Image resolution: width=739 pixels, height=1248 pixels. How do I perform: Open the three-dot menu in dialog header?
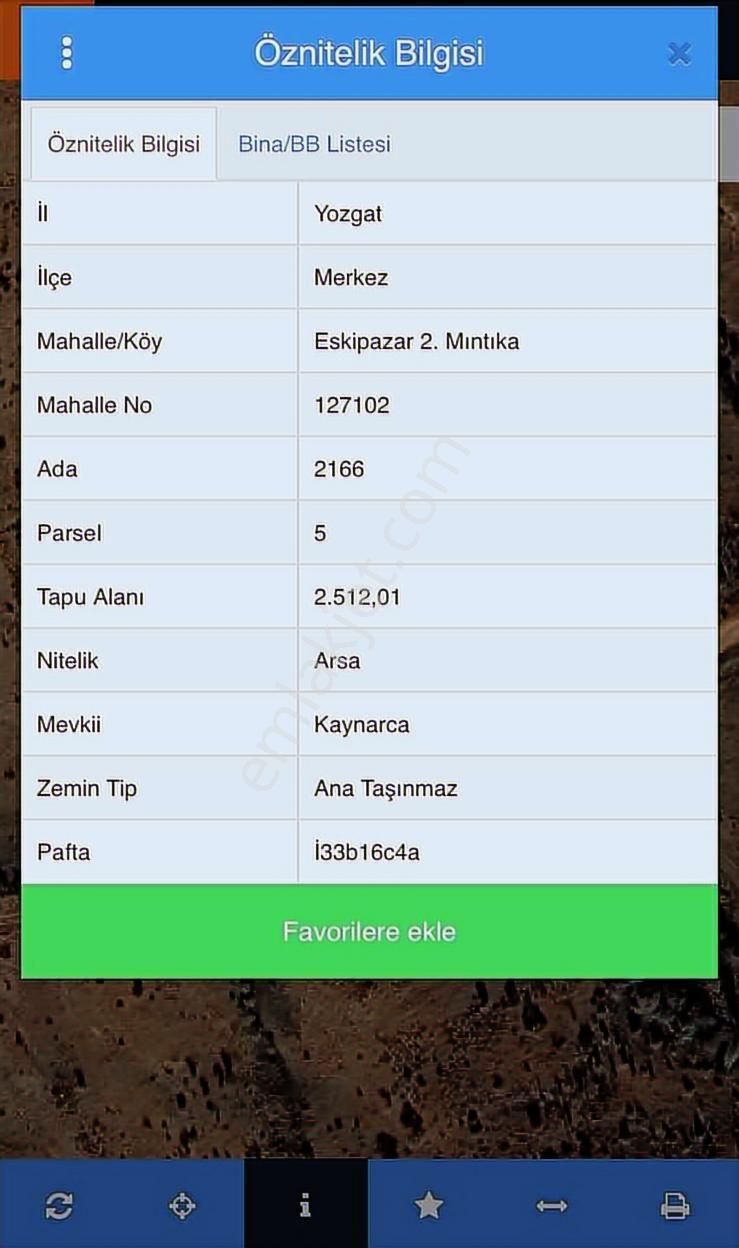(67, 53)
